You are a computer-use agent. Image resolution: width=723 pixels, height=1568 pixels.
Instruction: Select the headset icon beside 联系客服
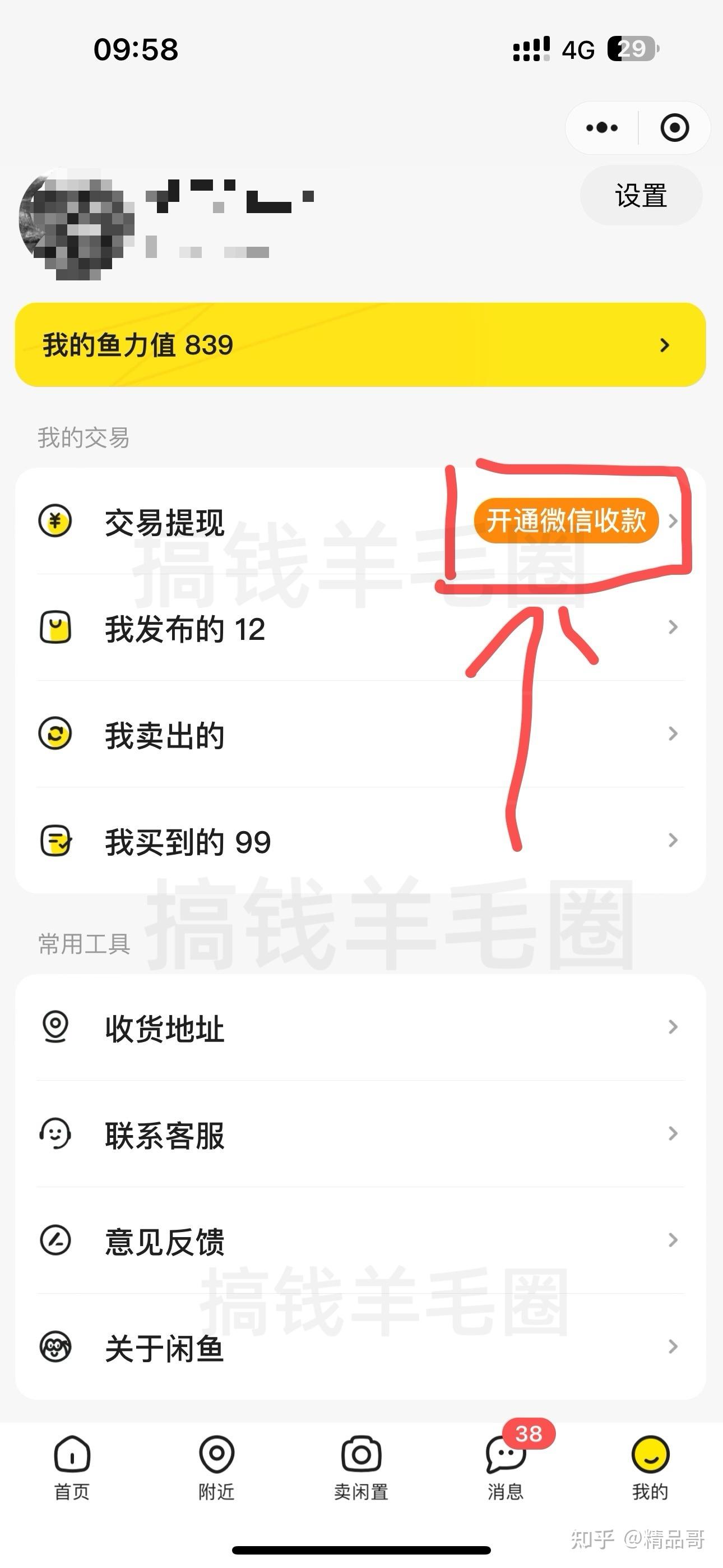[55, 1135]
